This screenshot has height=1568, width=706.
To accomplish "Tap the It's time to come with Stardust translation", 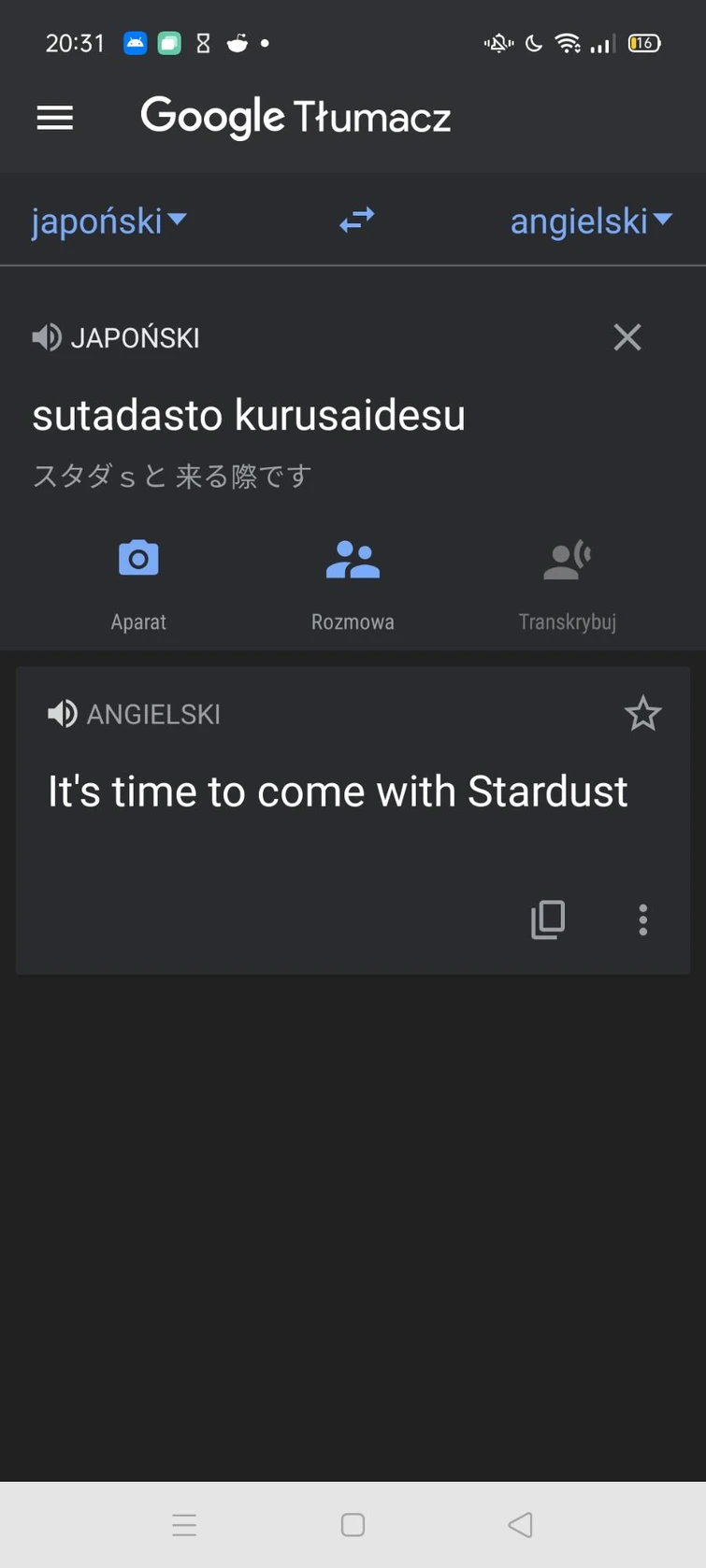I will [x=338, y=791].
